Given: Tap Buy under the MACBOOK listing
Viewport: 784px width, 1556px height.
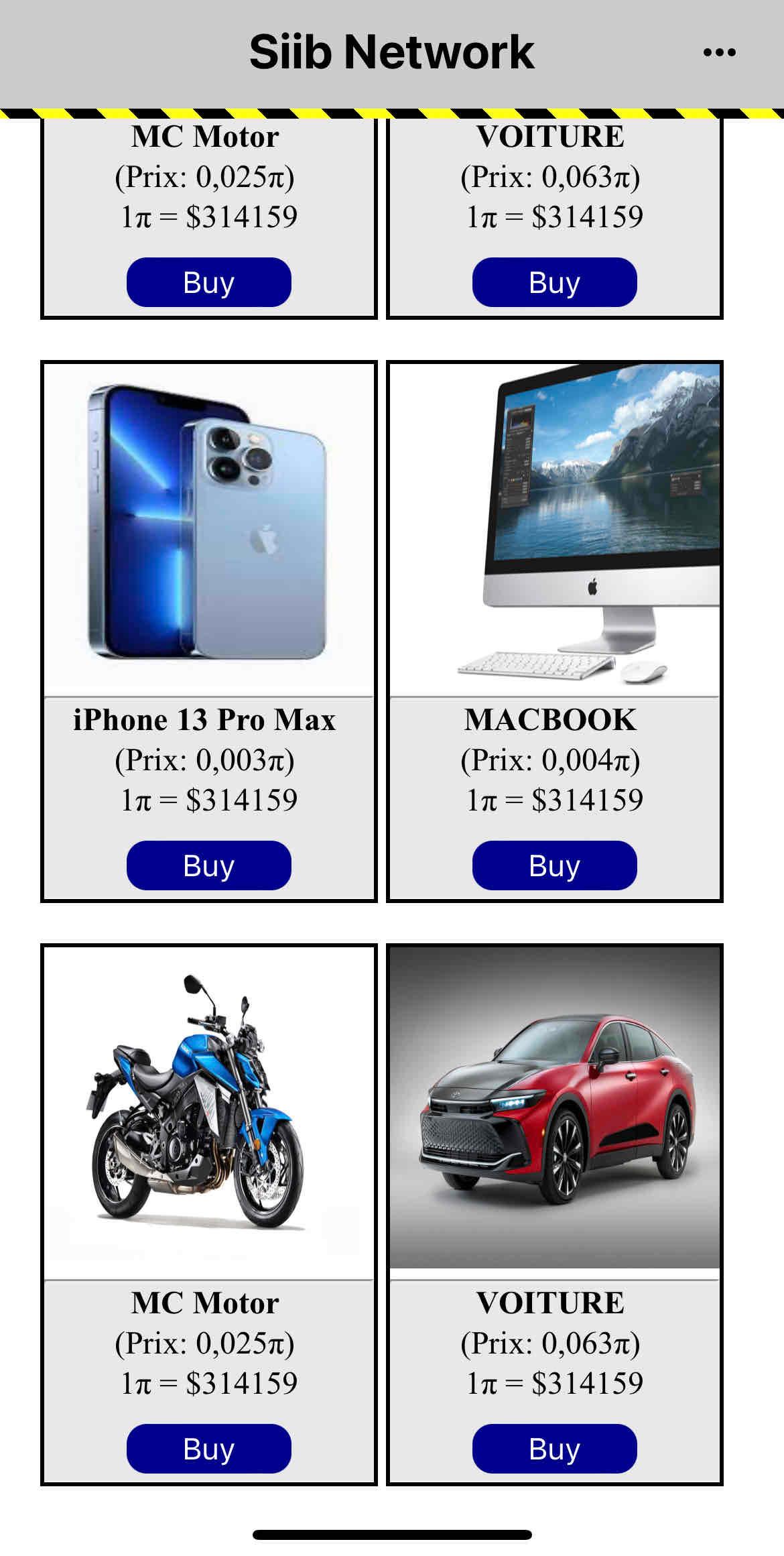Looking at the screenshot, I should pos(555,865).
